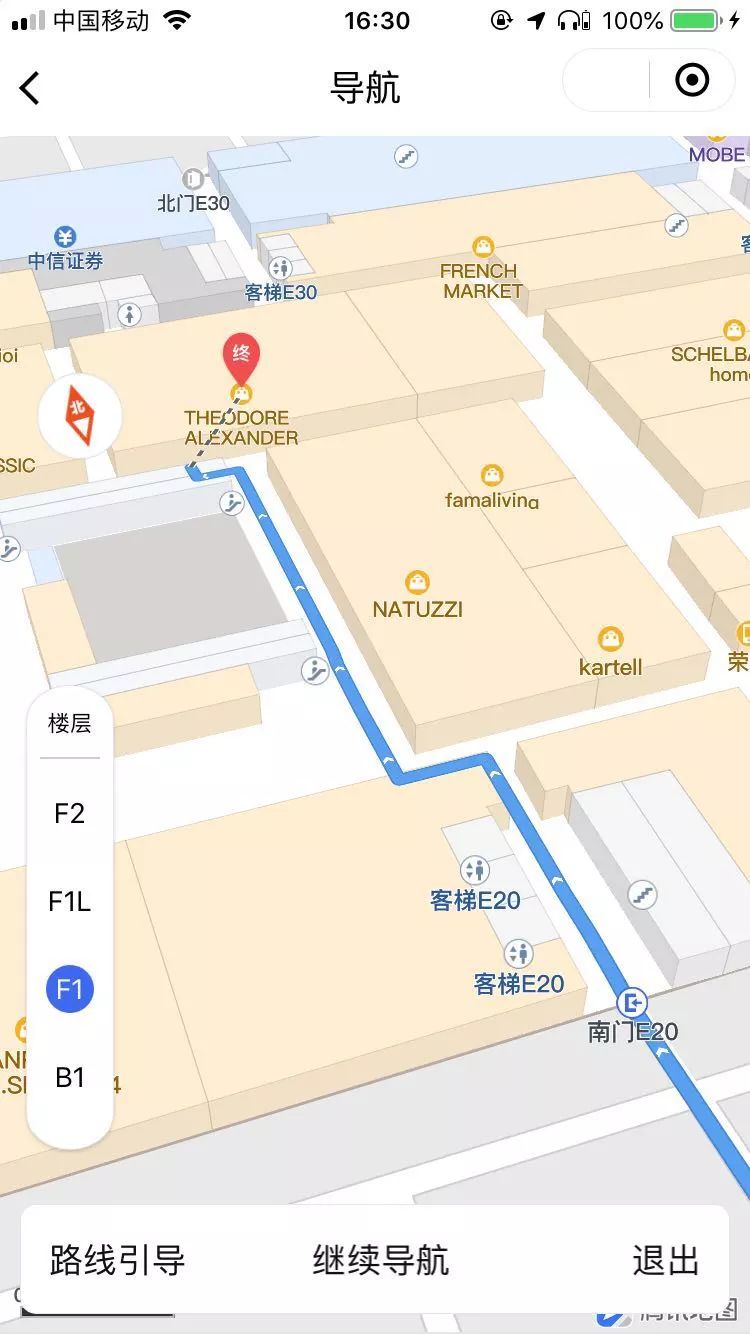
Task: Go back using the top-left arrow
Action: click(x=30, y=88)
